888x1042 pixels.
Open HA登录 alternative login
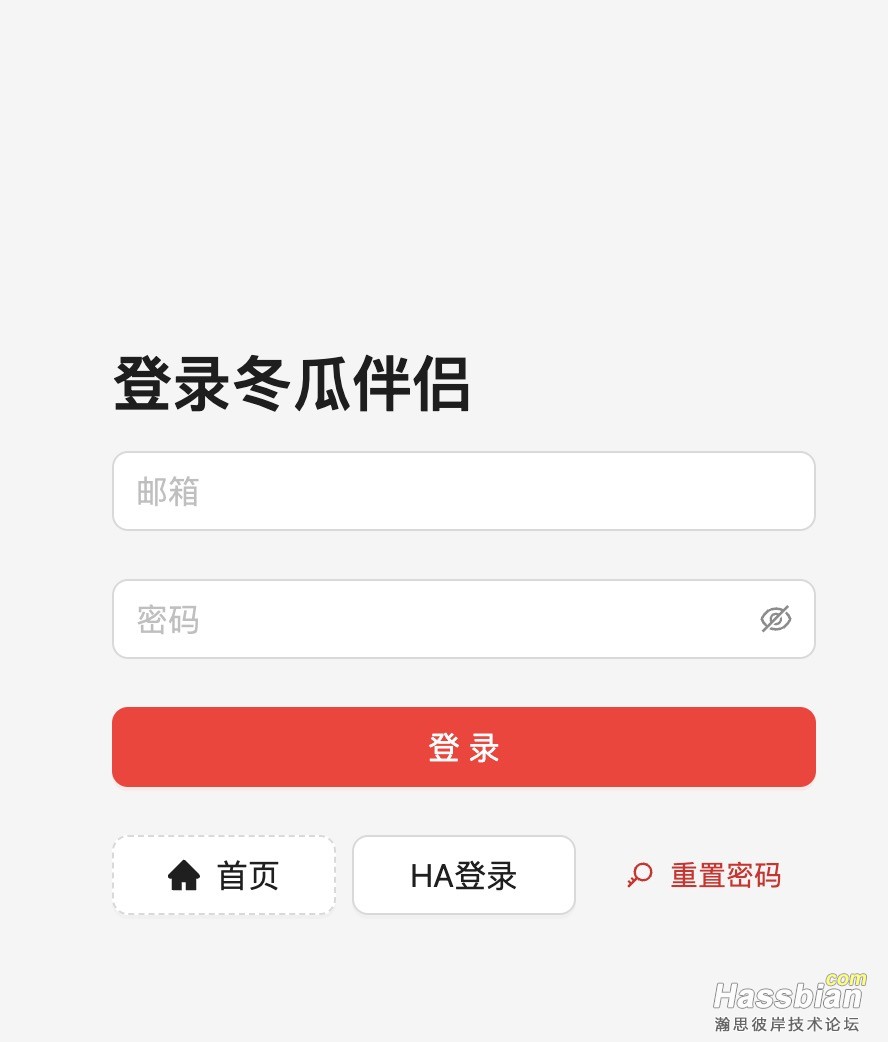[x=464, y=875]
